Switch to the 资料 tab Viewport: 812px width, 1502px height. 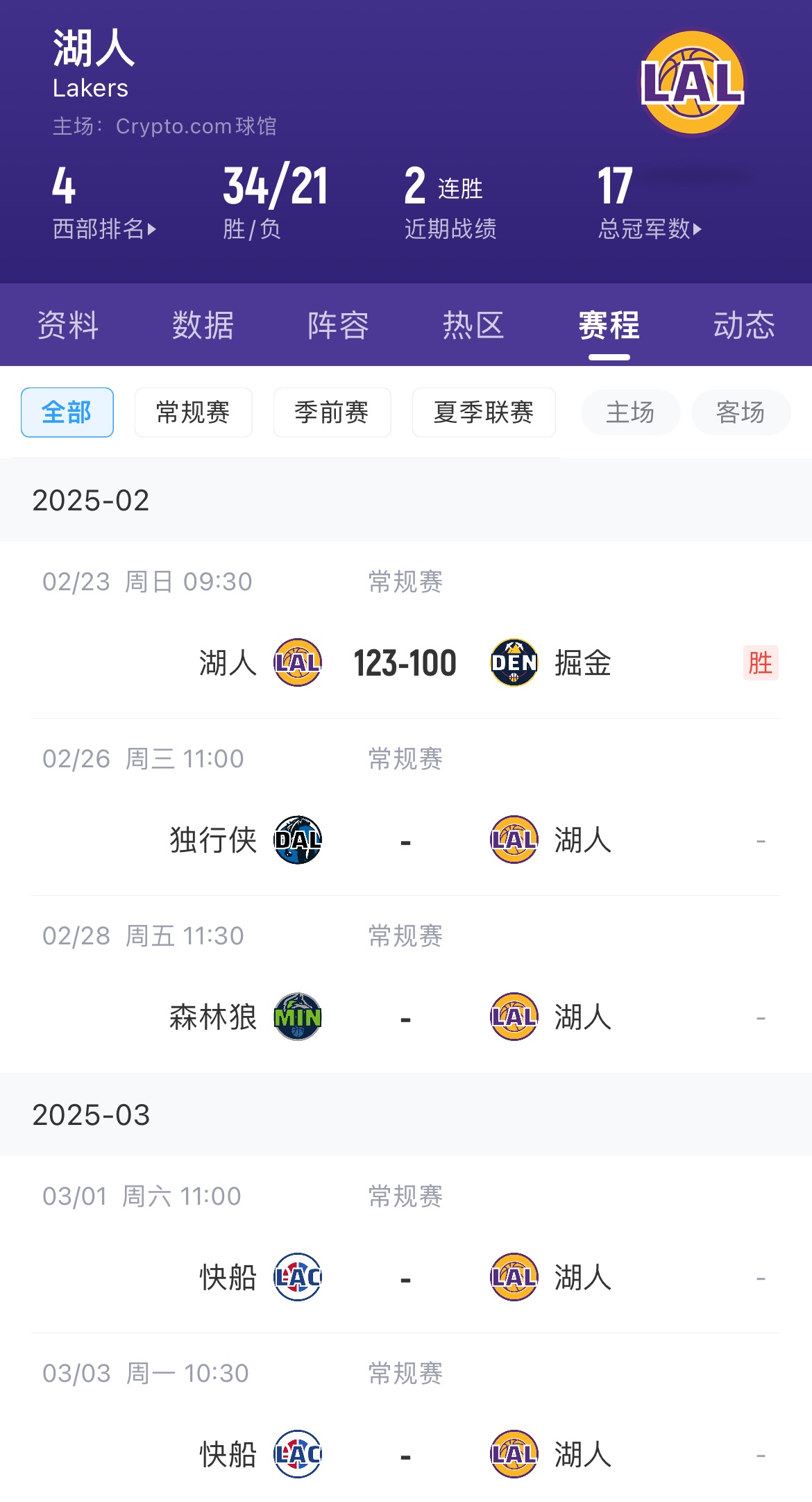click(67, 325)
